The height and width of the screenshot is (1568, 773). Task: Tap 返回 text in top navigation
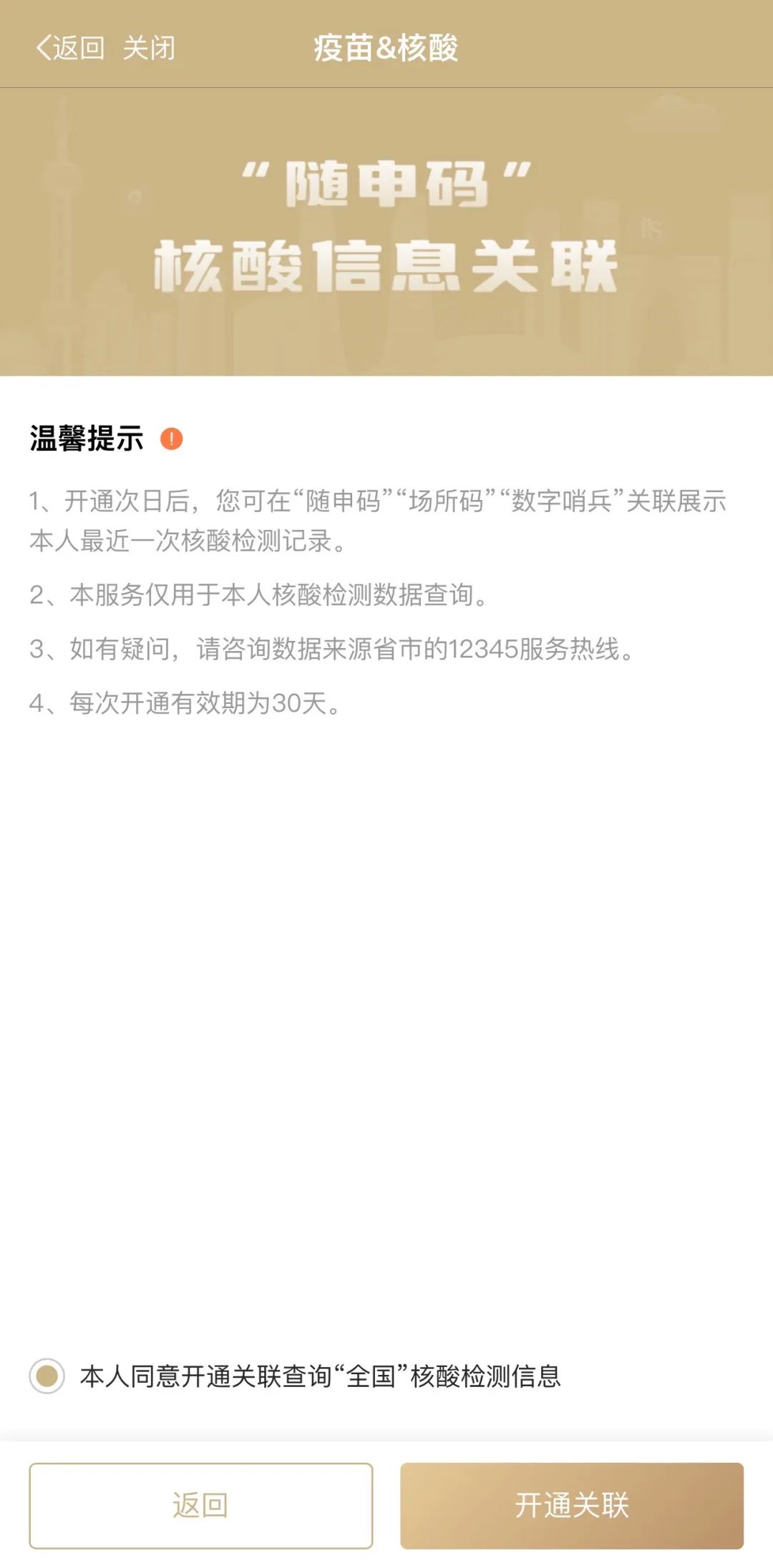pyautogui.click(x=75, y=49)
